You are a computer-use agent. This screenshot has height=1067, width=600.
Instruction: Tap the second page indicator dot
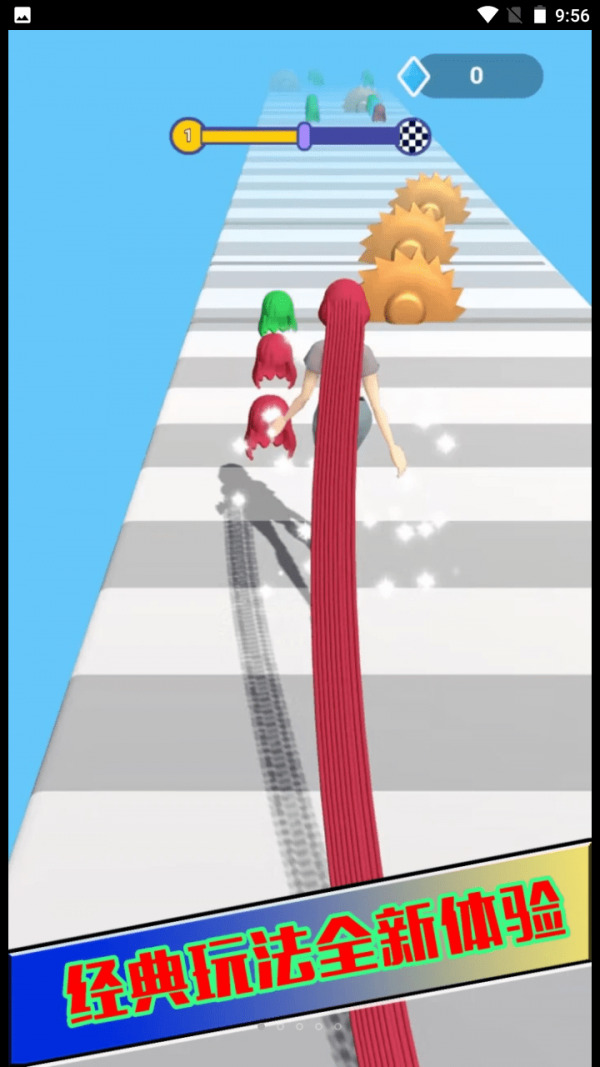pyautogui.click(x=280, y=1026)
